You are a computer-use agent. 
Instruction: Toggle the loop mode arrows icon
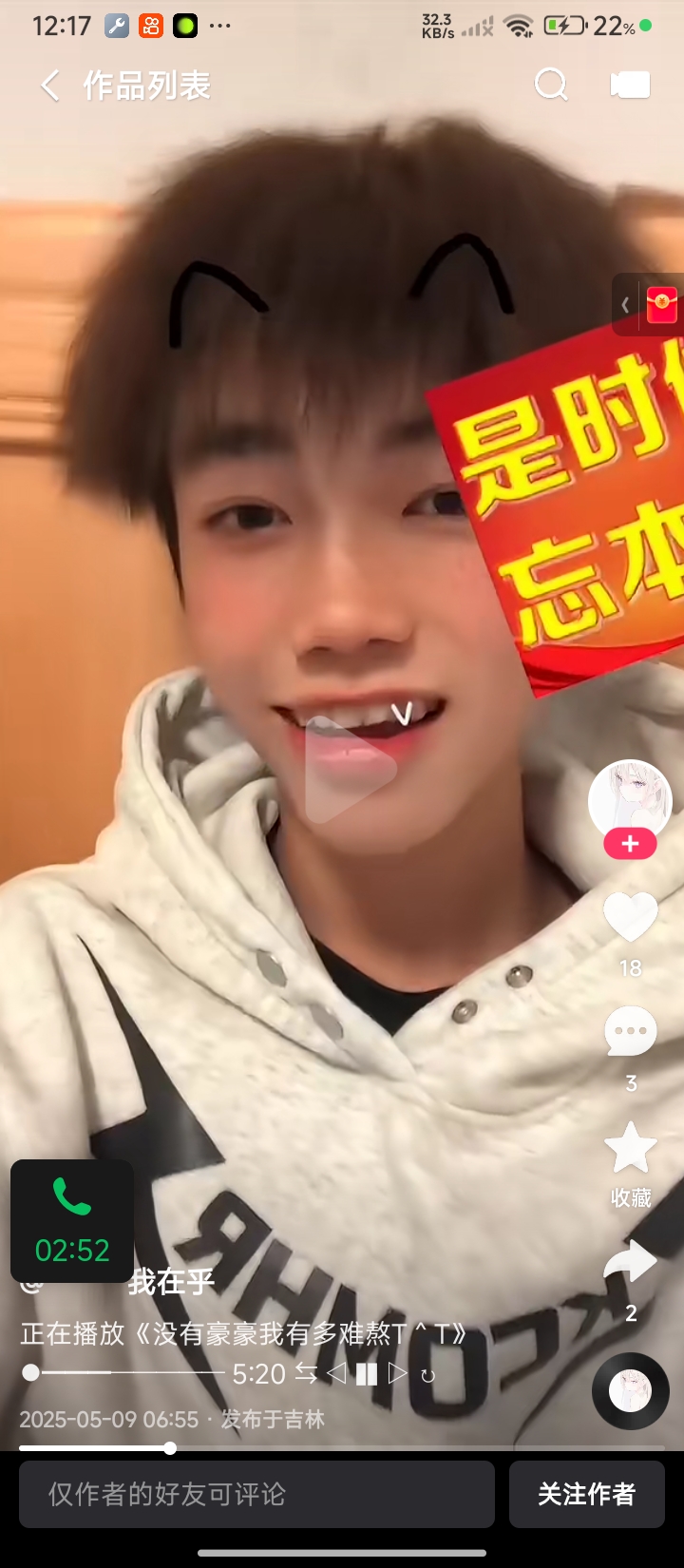(306, 1373)
